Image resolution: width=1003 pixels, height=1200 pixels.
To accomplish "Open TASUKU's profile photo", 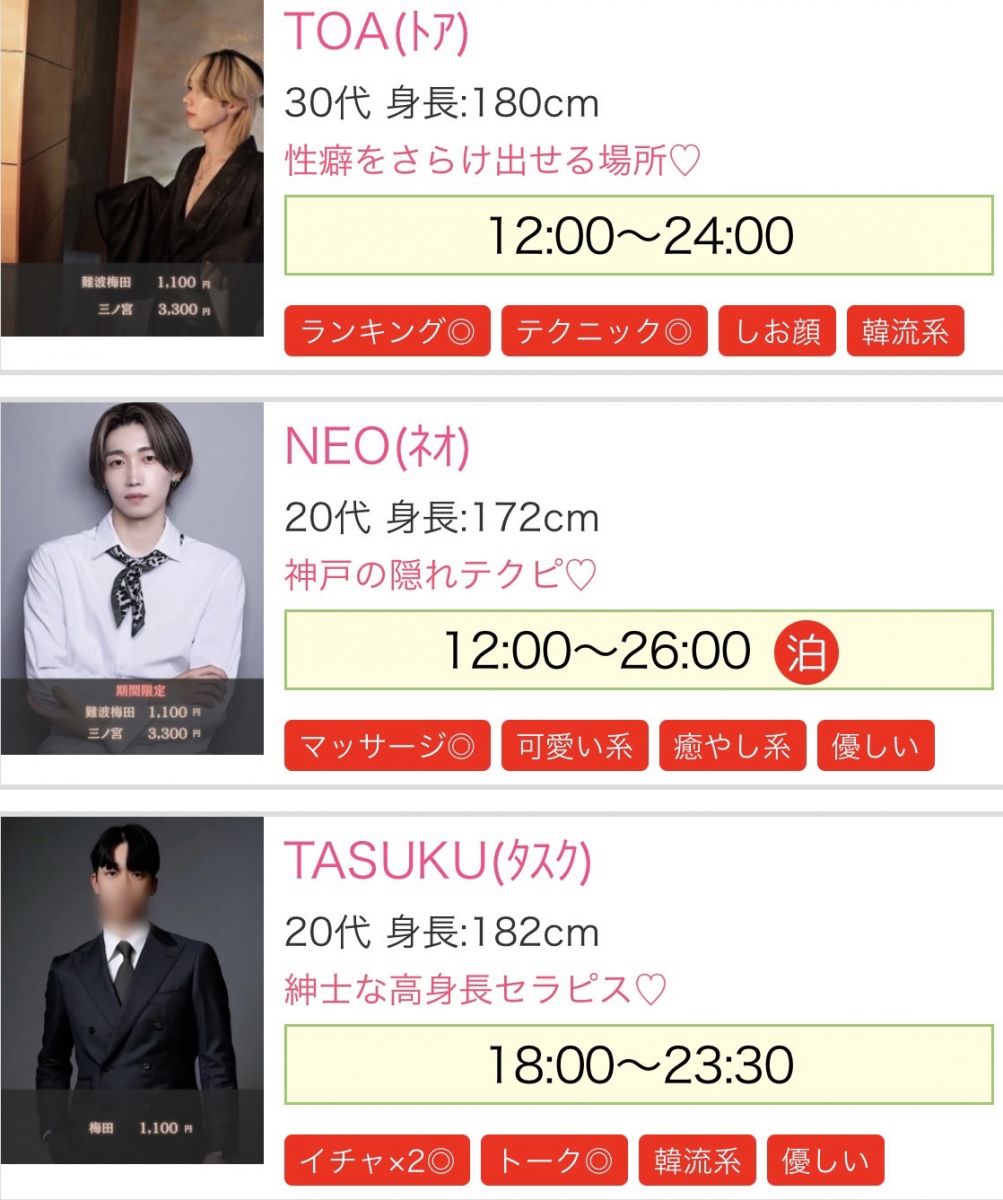I will (x=132, y=990).
